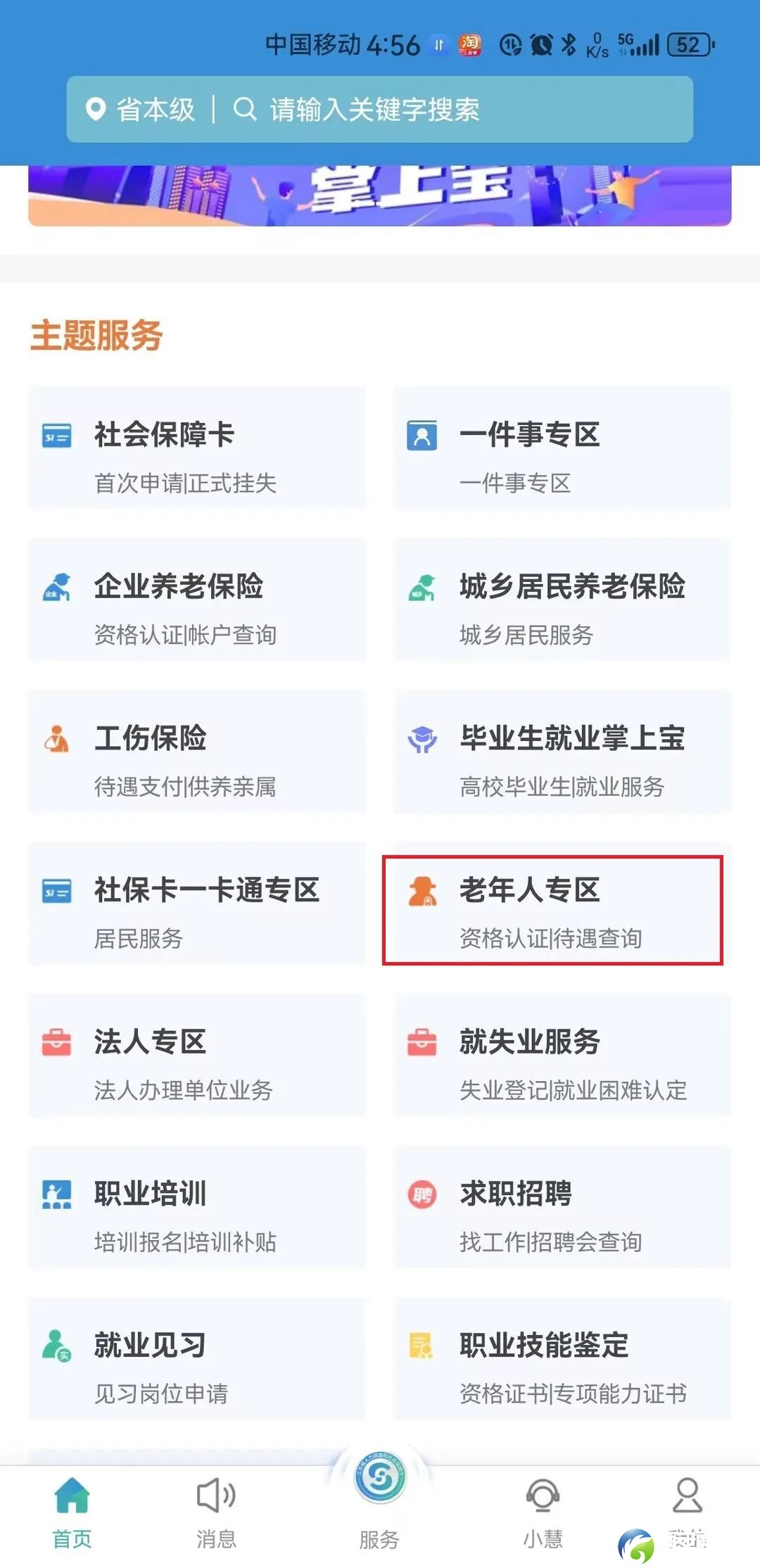Enter the 老年人专区 section
This screenshot has width=760, height=1568.
tap(552, 910)
